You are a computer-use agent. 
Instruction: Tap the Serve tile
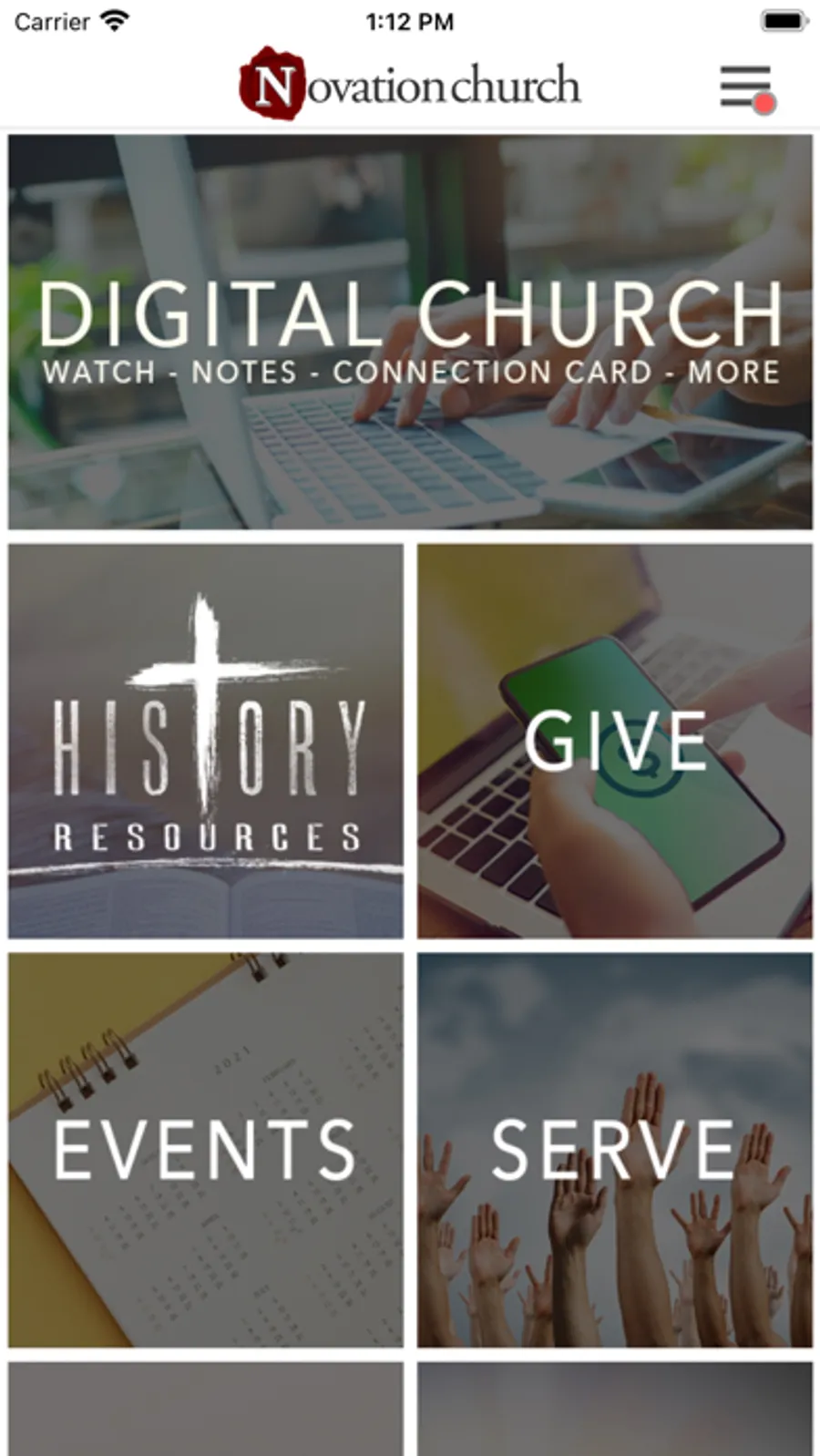click(615, 1150)
